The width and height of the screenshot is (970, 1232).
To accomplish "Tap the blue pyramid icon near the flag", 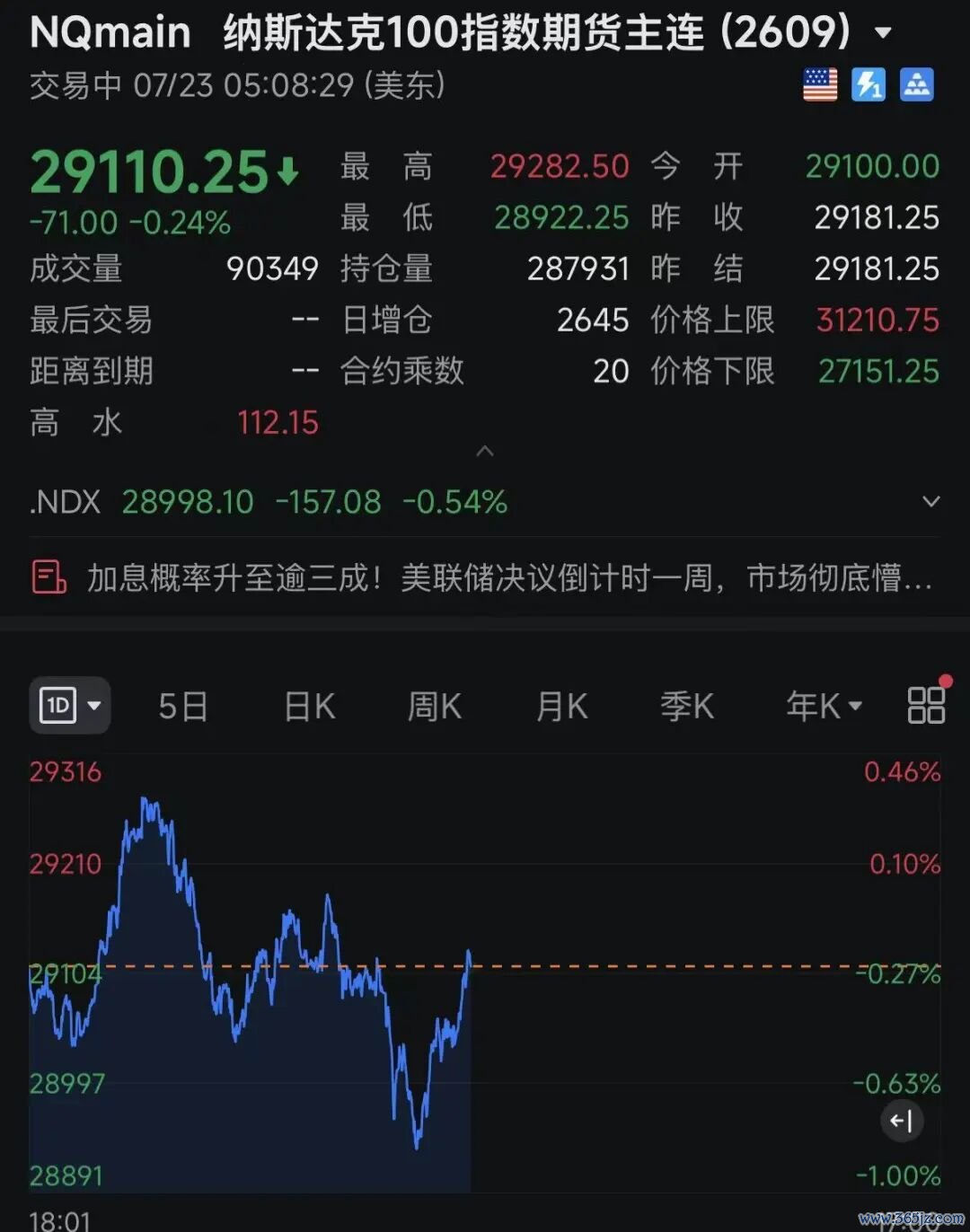I will click(917, 84).
